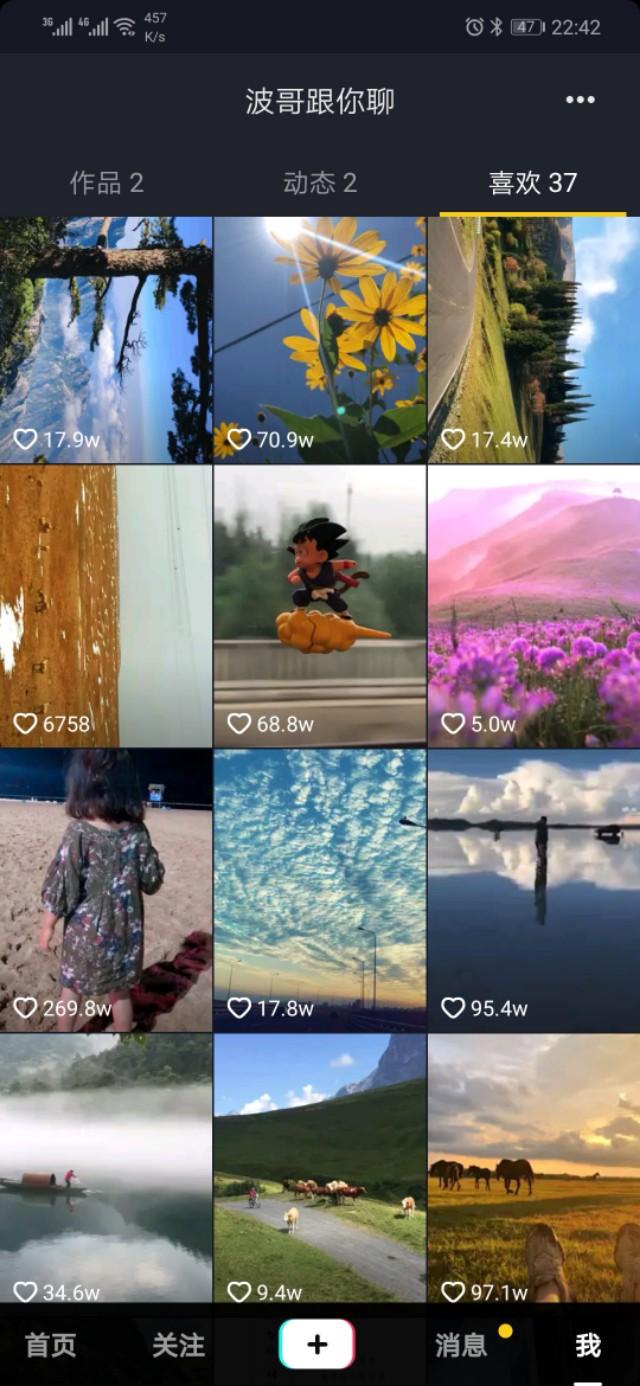View the mountain cattle video with 9.4w likes
Viewport: 640px width, 1386px height.
click(320, 1168)
